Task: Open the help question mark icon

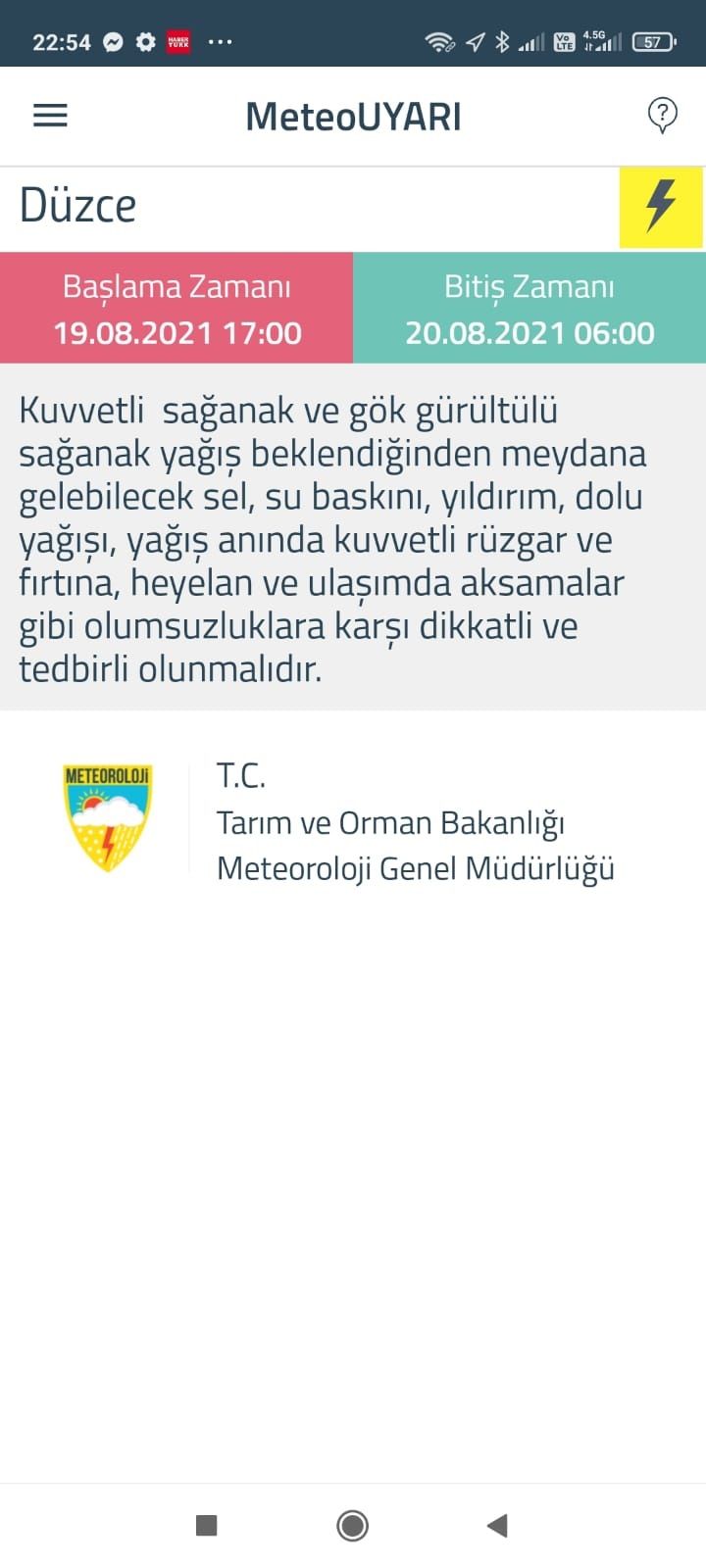Action: 662,115
